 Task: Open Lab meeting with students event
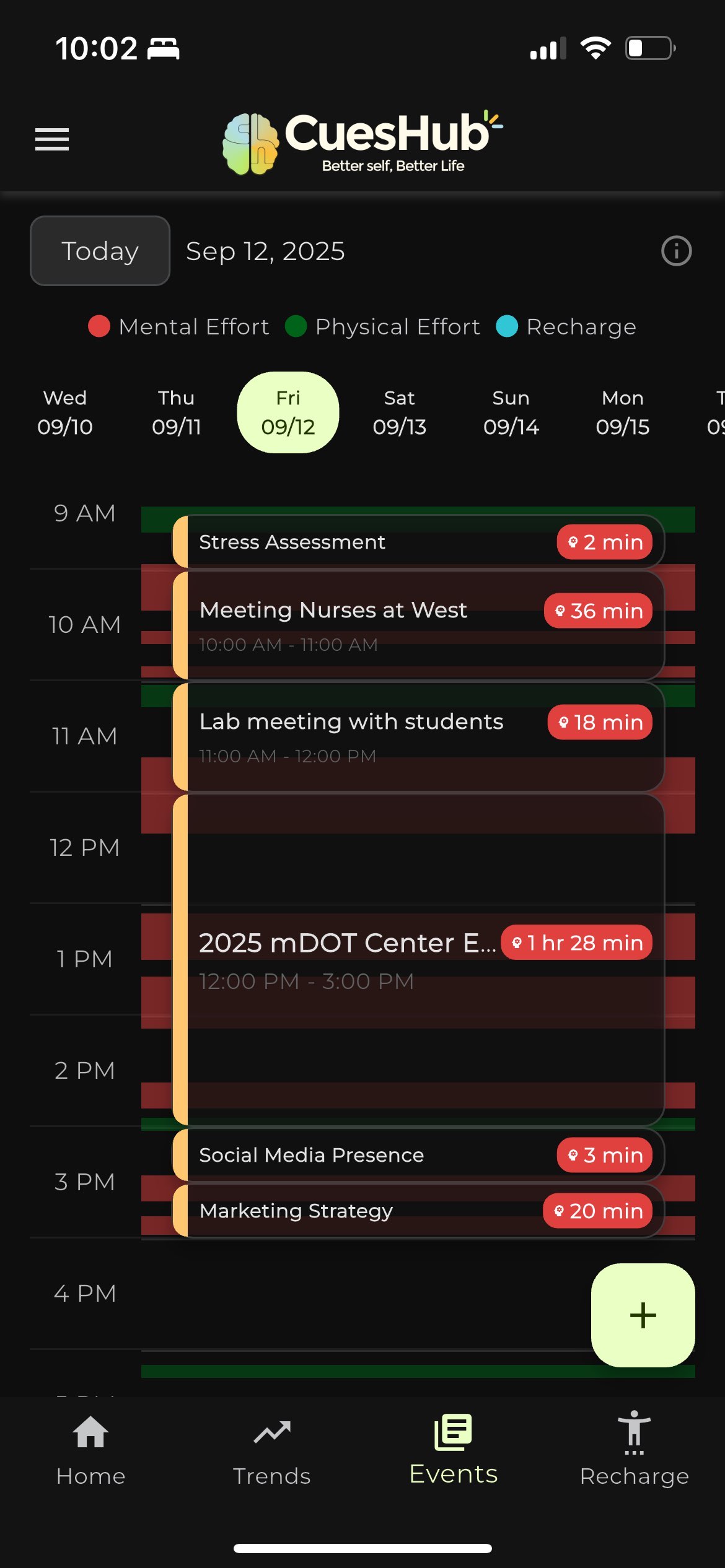(x=372, y=737)
